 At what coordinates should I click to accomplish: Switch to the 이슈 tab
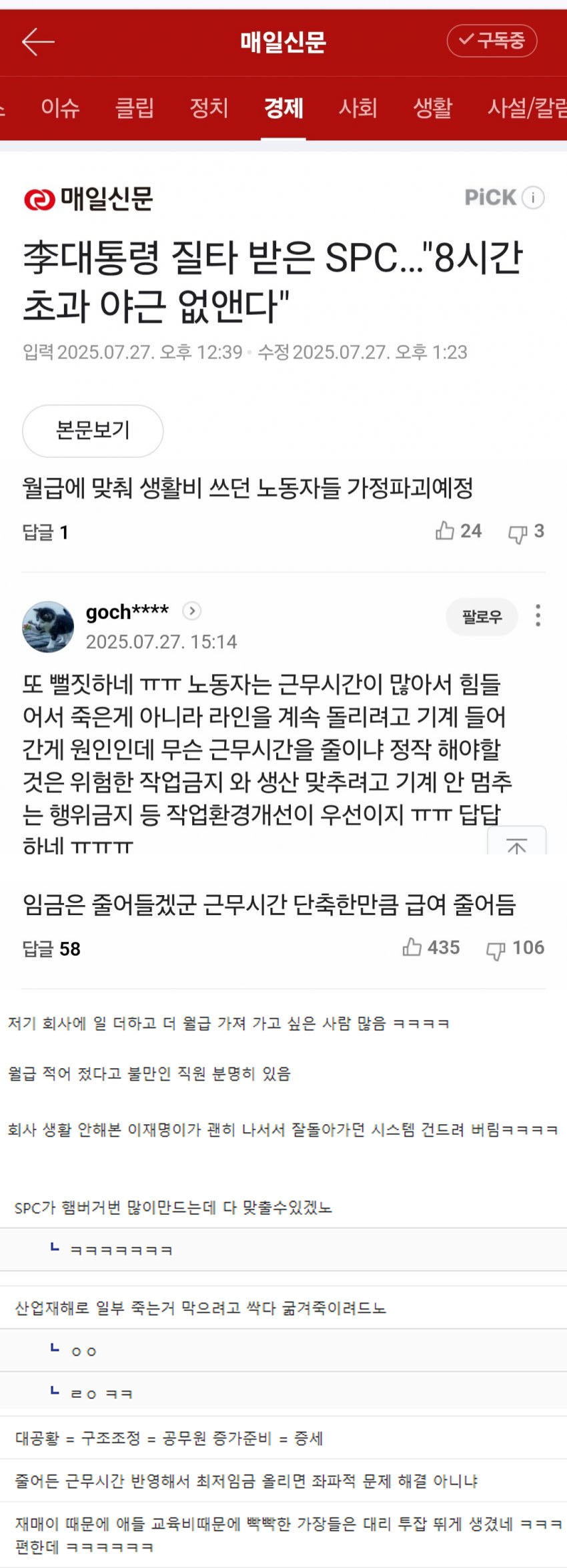coord(60,107)
